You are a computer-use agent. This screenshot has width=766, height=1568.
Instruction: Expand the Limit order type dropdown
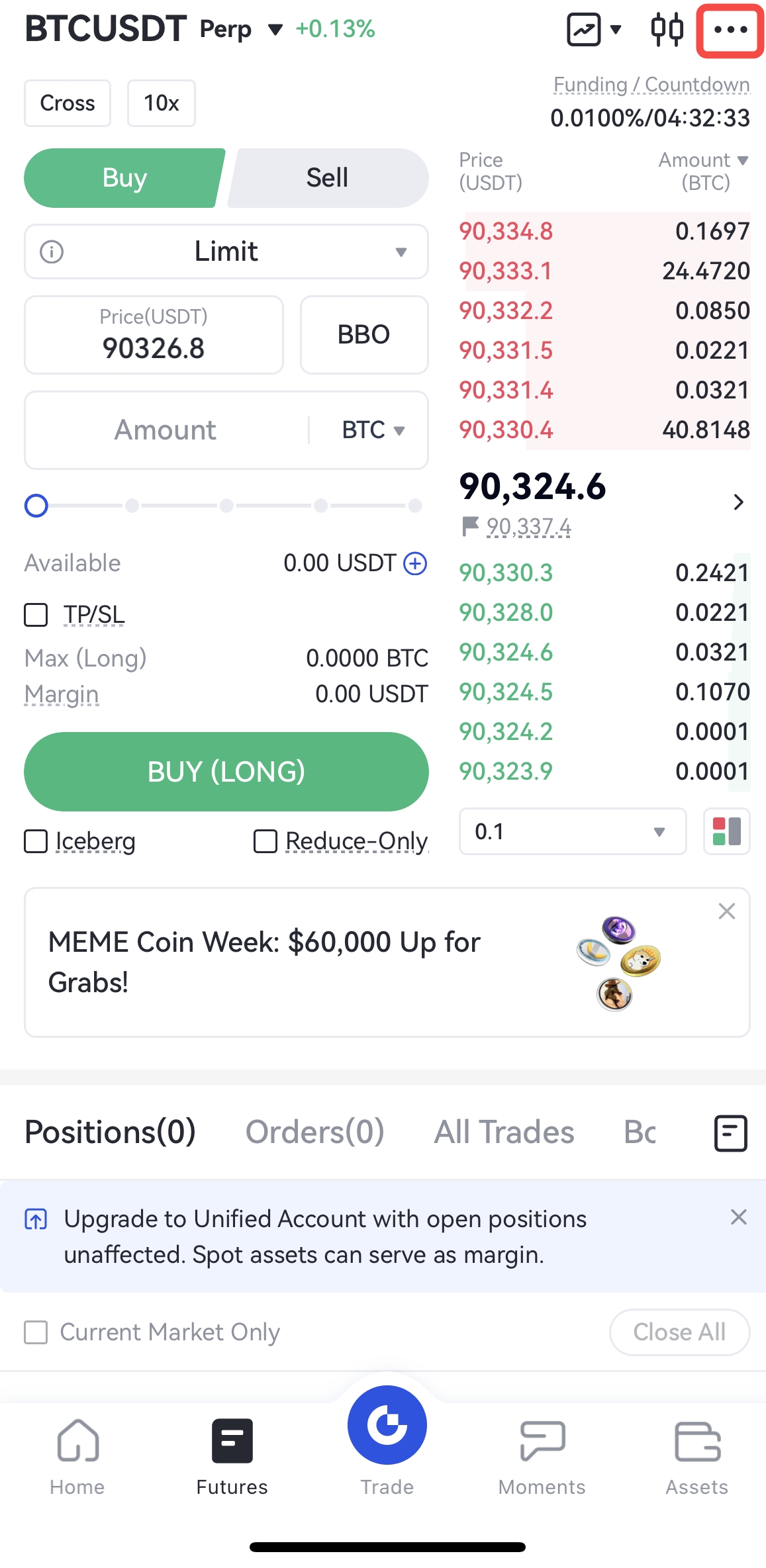coord(226,252)
